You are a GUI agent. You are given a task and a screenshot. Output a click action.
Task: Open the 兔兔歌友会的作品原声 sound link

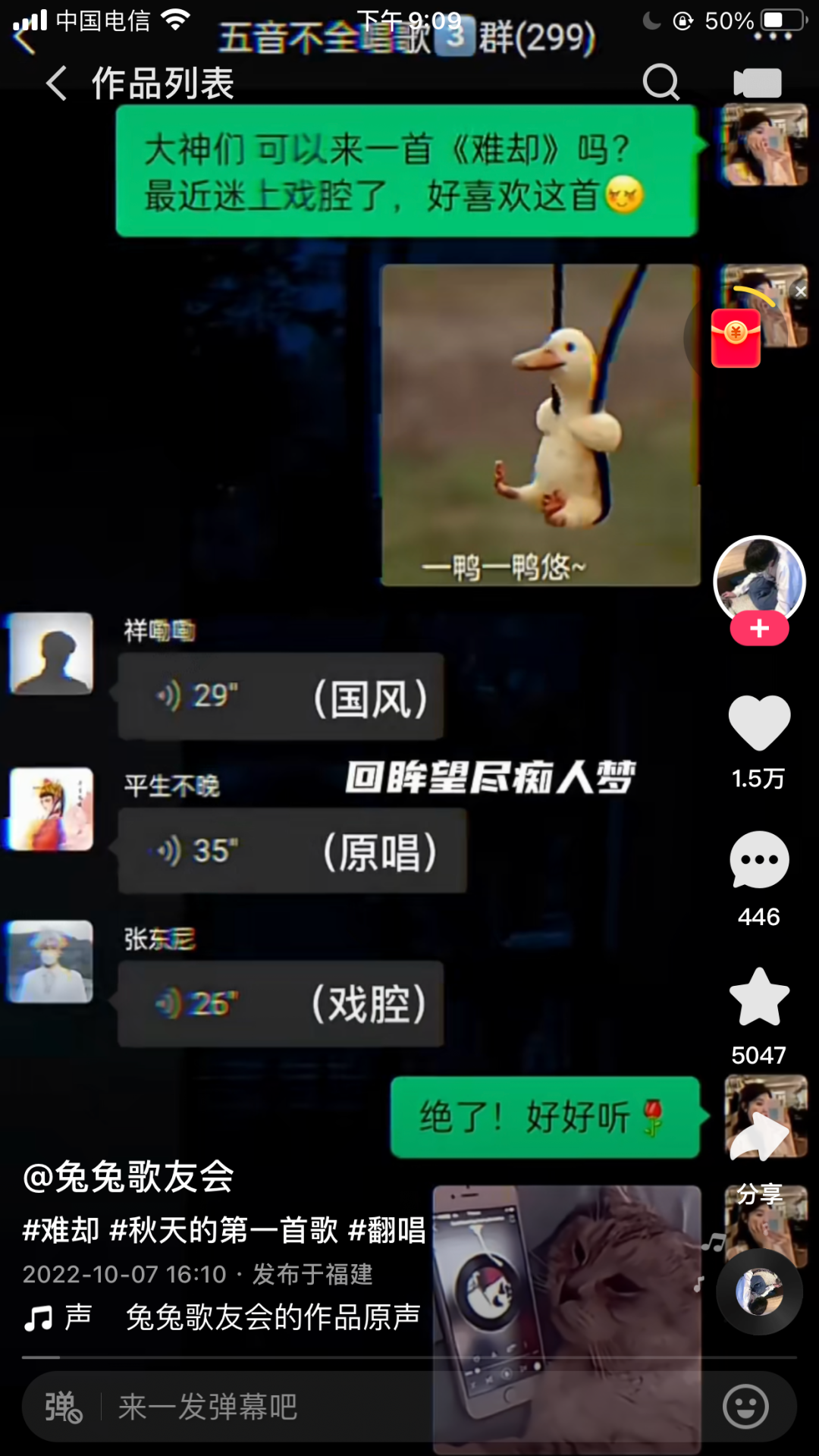tap(272, 1317)
